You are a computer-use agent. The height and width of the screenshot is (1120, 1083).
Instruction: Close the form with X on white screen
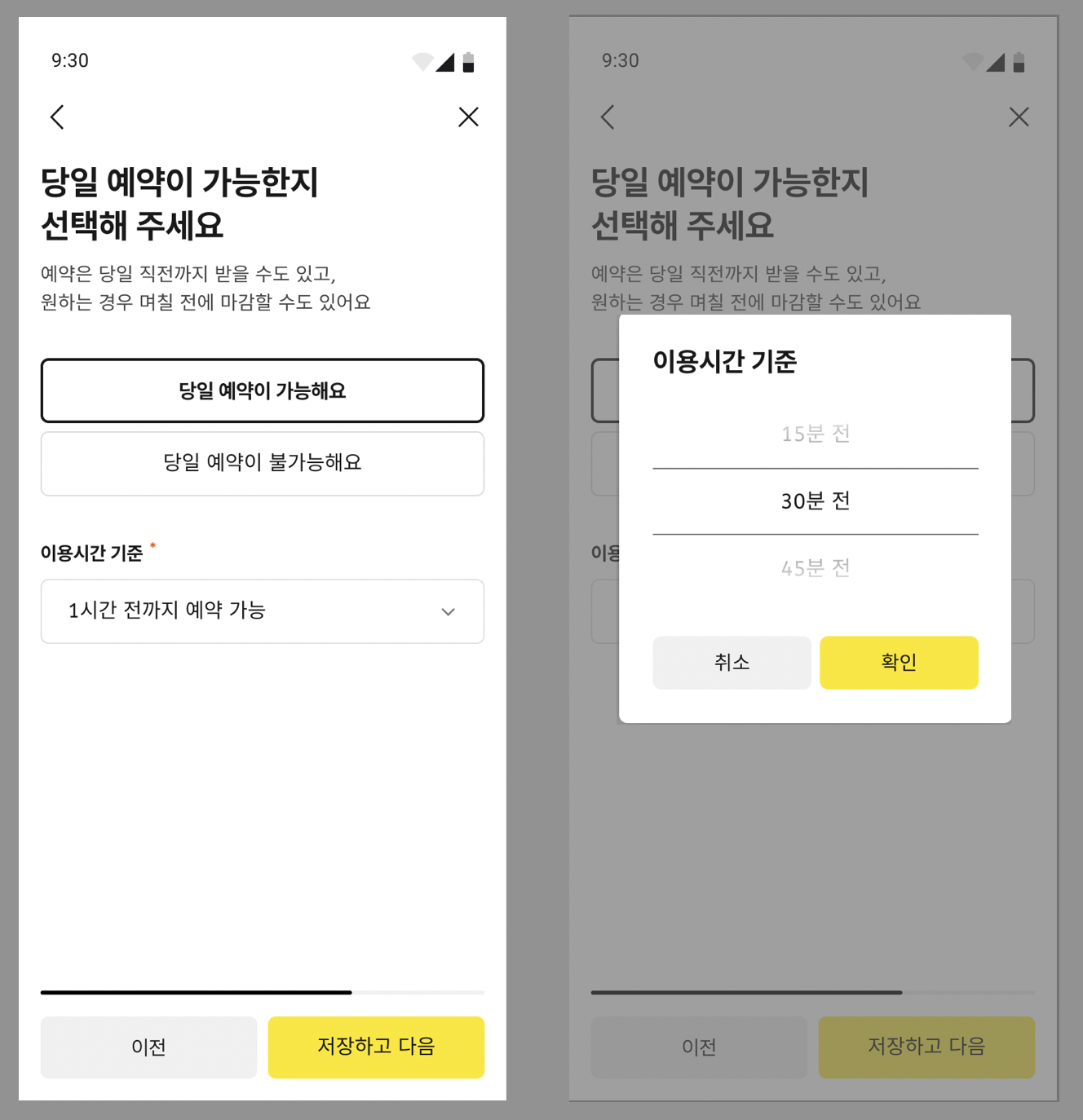click(468, 117)
